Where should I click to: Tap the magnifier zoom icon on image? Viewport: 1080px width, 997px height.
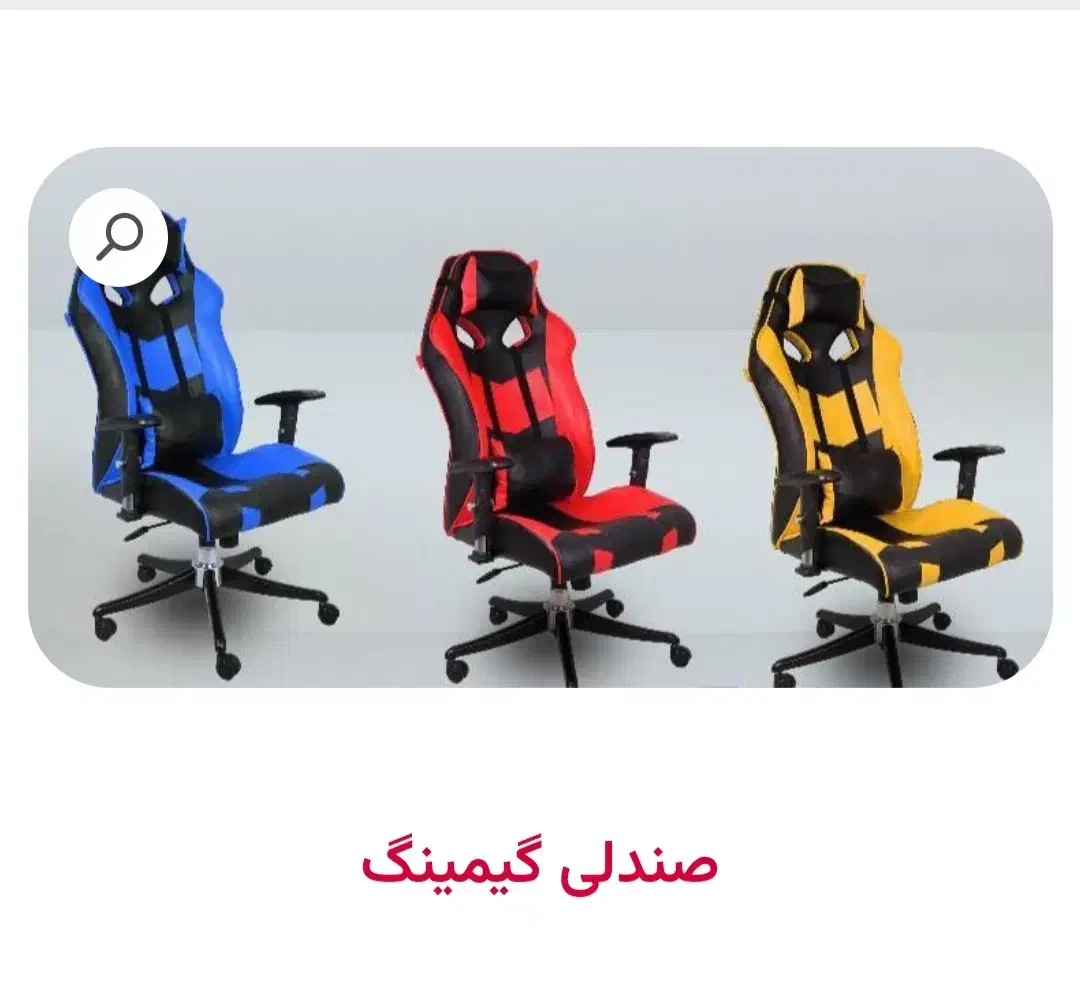[x=118, y=237]
